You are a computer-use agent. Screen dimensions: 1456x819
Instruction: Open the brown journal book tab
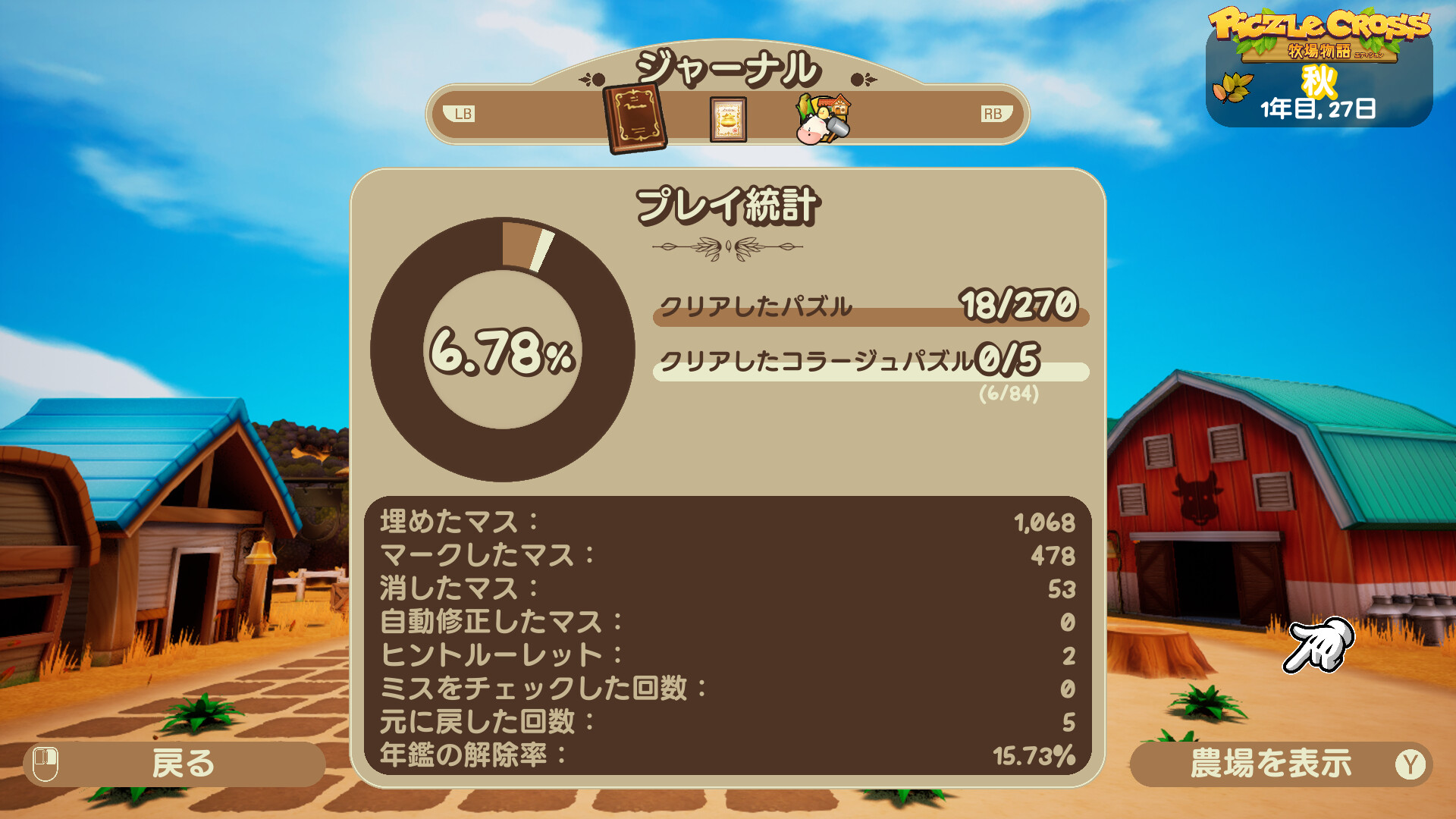tap(635, 119)
